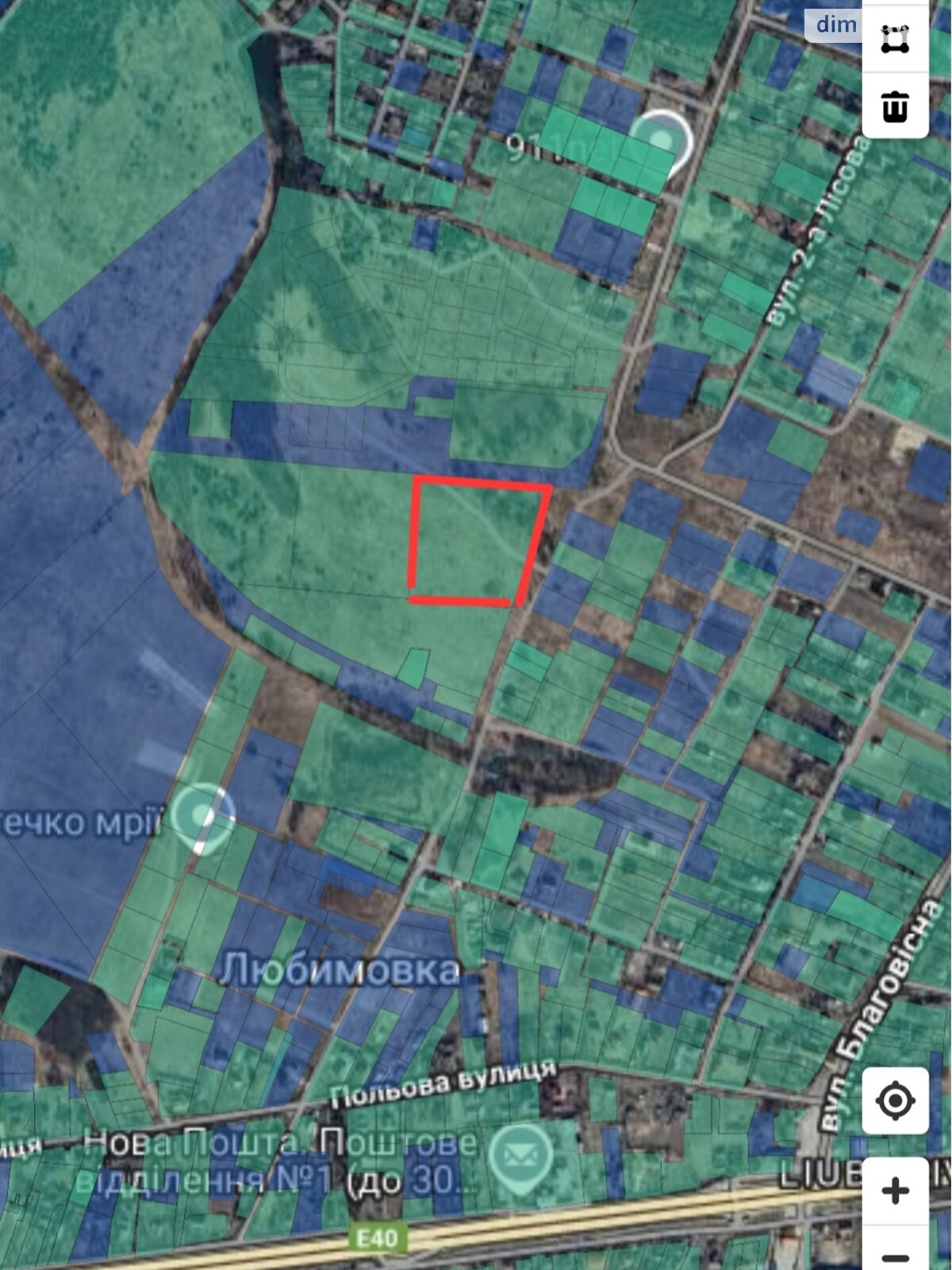
Task: Zoom out with the minus button
Action: click(x=895, y=1256)
